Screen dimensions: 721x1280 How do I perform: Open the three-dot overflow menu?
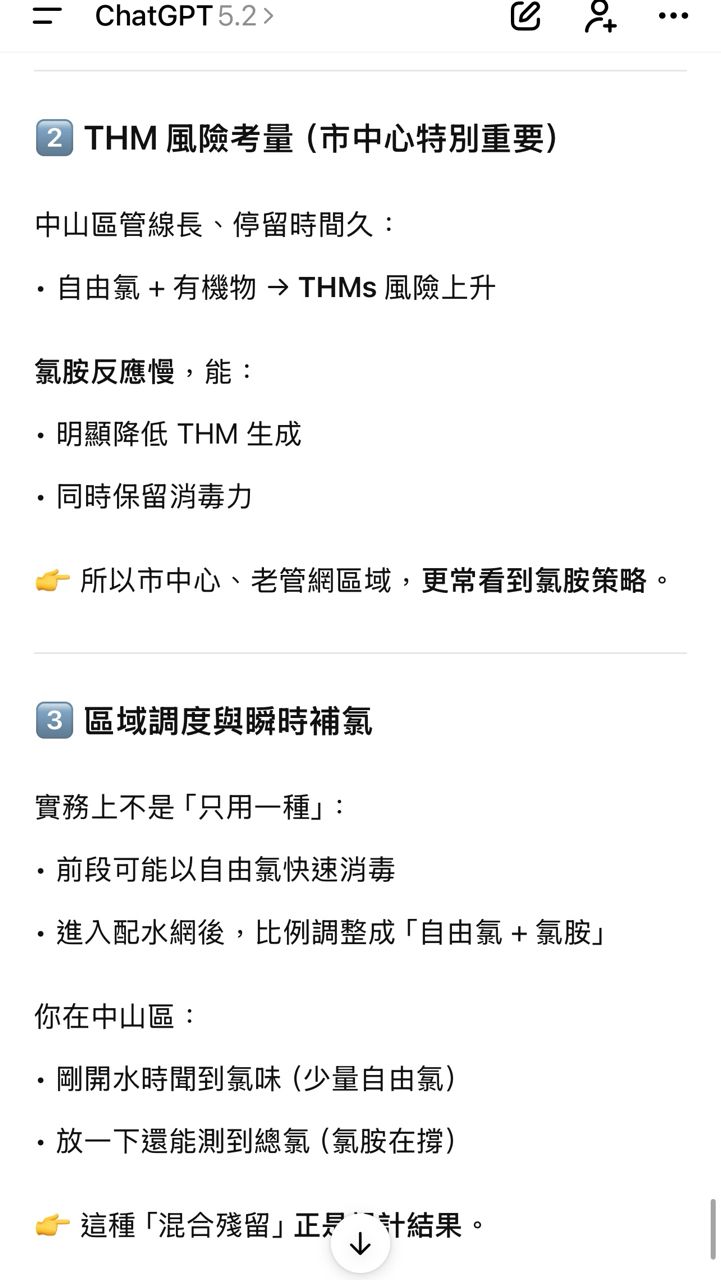[x=673, y=17]
